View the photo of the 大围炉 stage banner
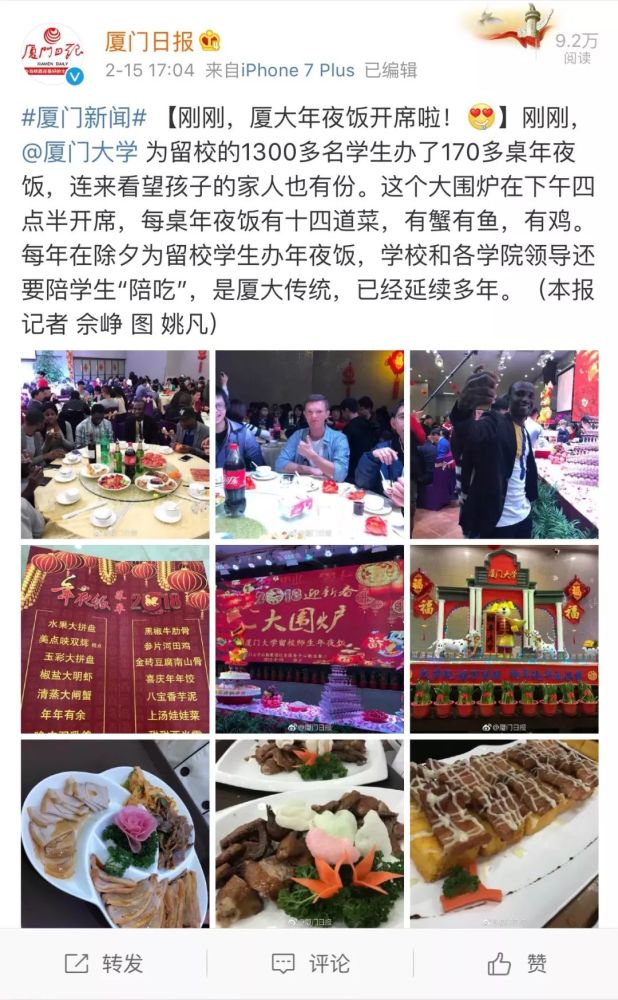Image resolution: width=618 pixels, height=1000 pixels. pyautogui.click(x=309, y=638)
